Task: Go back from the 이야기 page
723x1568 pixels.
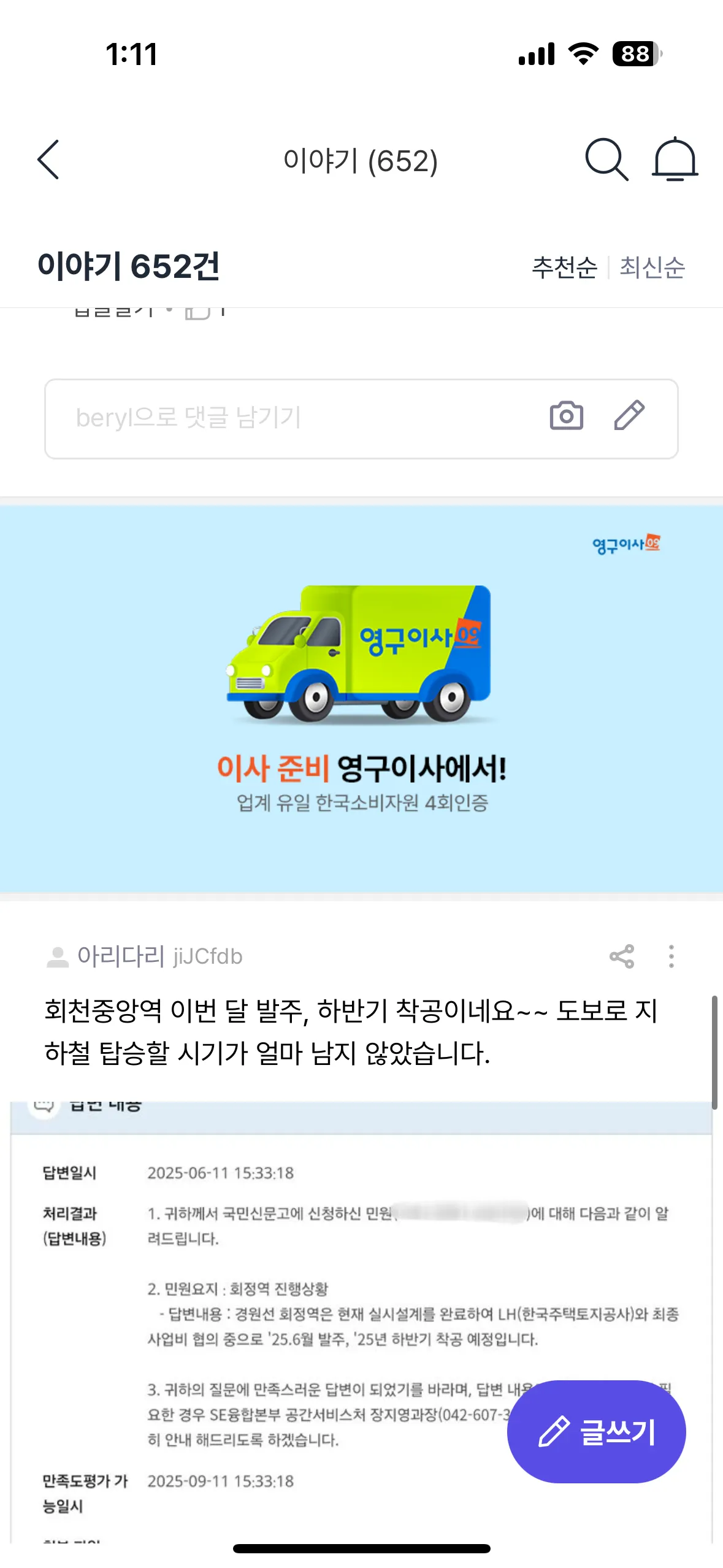Action: (x=48, y=159)
